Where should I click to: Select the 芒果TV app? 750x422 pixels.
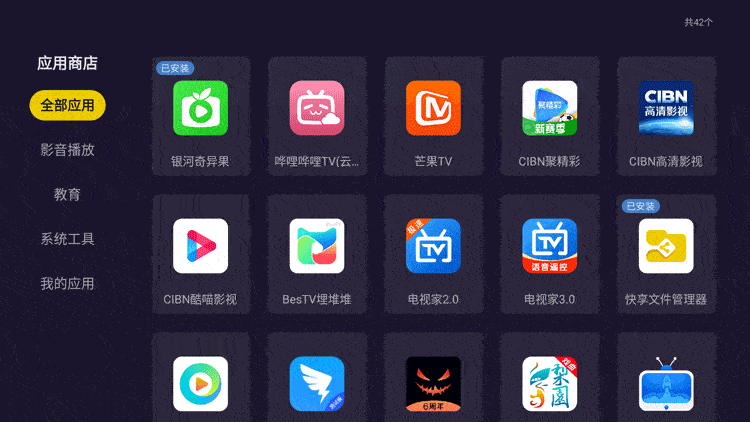pyautogui.click(x=433, y=117)
